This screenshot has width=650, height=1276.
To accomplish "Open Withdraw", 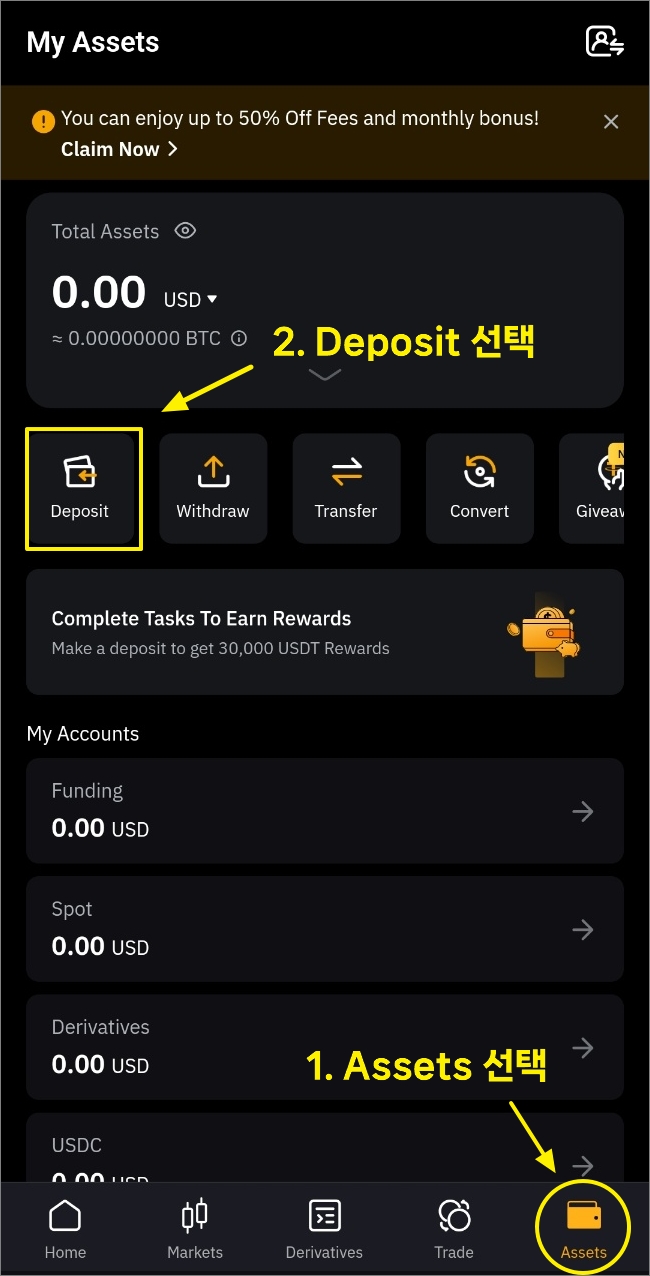I will [213, 488].
